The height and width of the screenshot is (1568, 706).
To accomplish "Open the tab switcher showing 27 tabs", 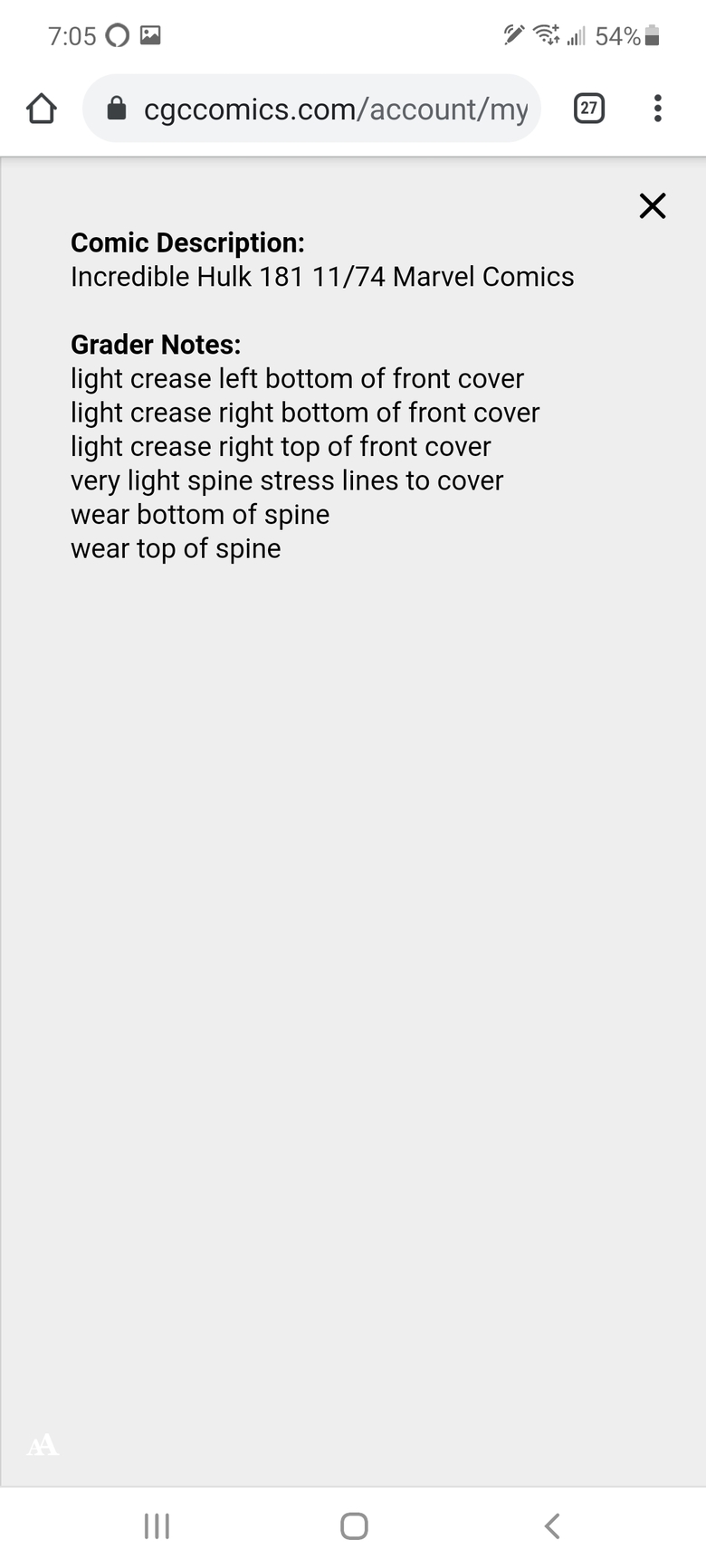I will (x=589, y=109).
